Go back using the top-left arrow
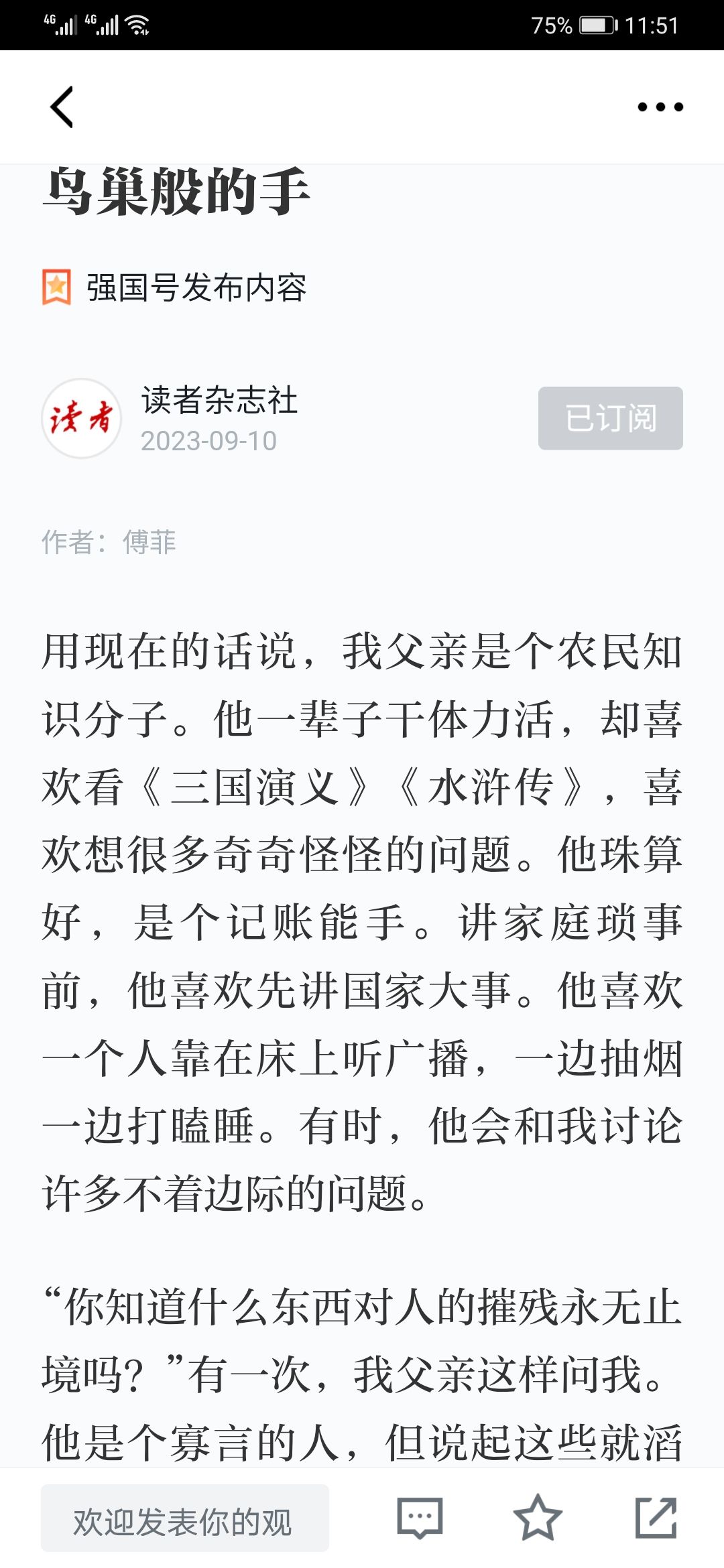The width and height of the screenshot is (724, 1568). [62, 107]
